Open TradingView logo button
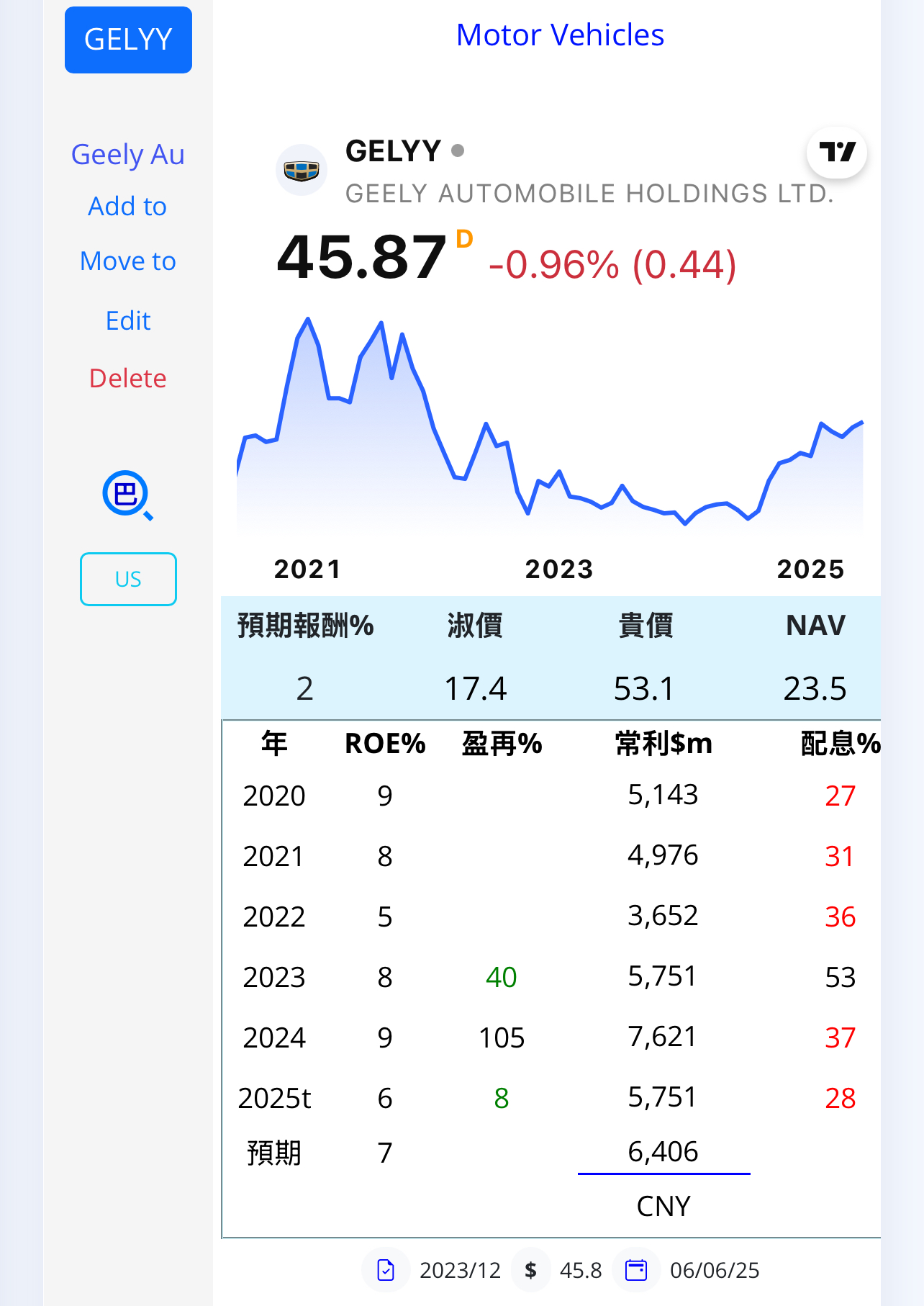Screen dimensions: 924x1306 click(837, 152)
